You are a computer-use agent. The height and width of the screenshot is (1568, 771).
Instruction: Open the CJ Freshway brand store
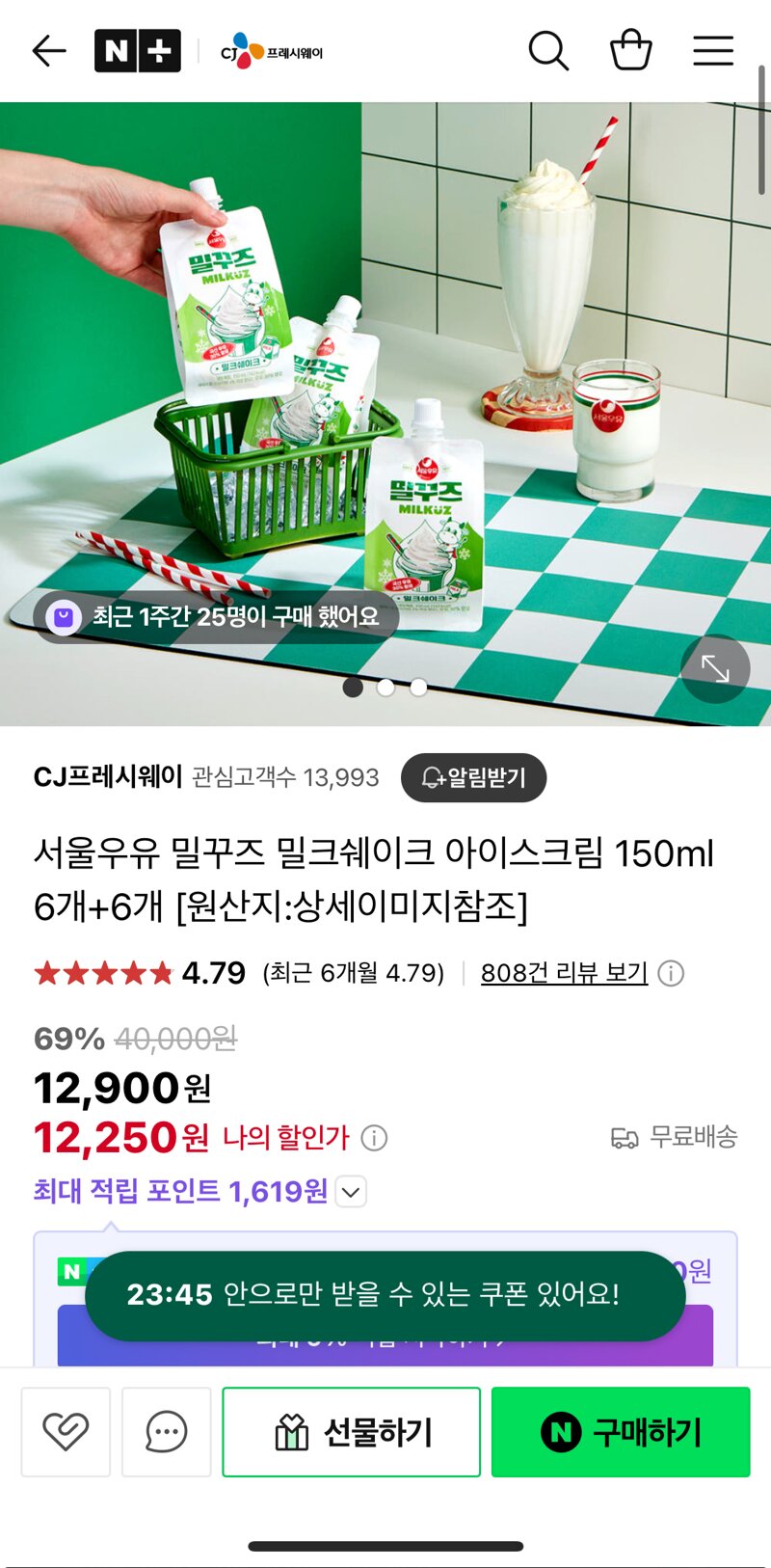(272, 51)
